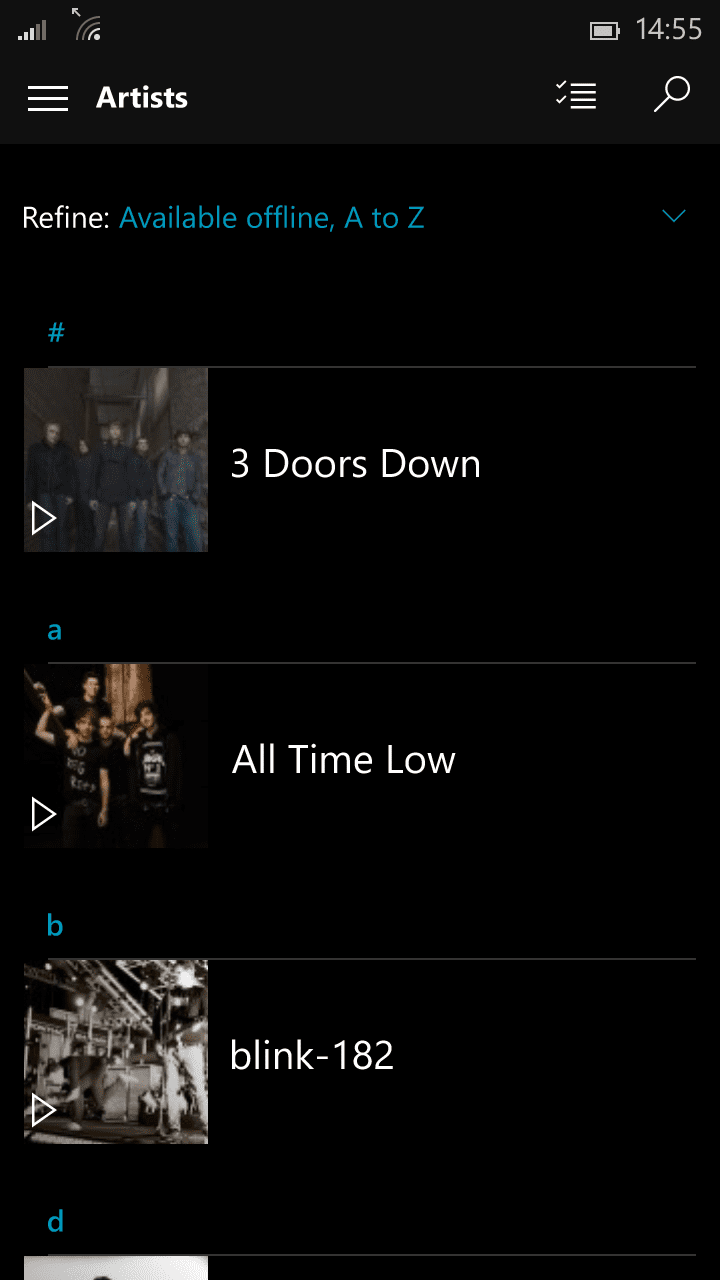Play All Time Low from thumbnail
The width and height of the screenshot is (720, 1280).
coord(43,814)
